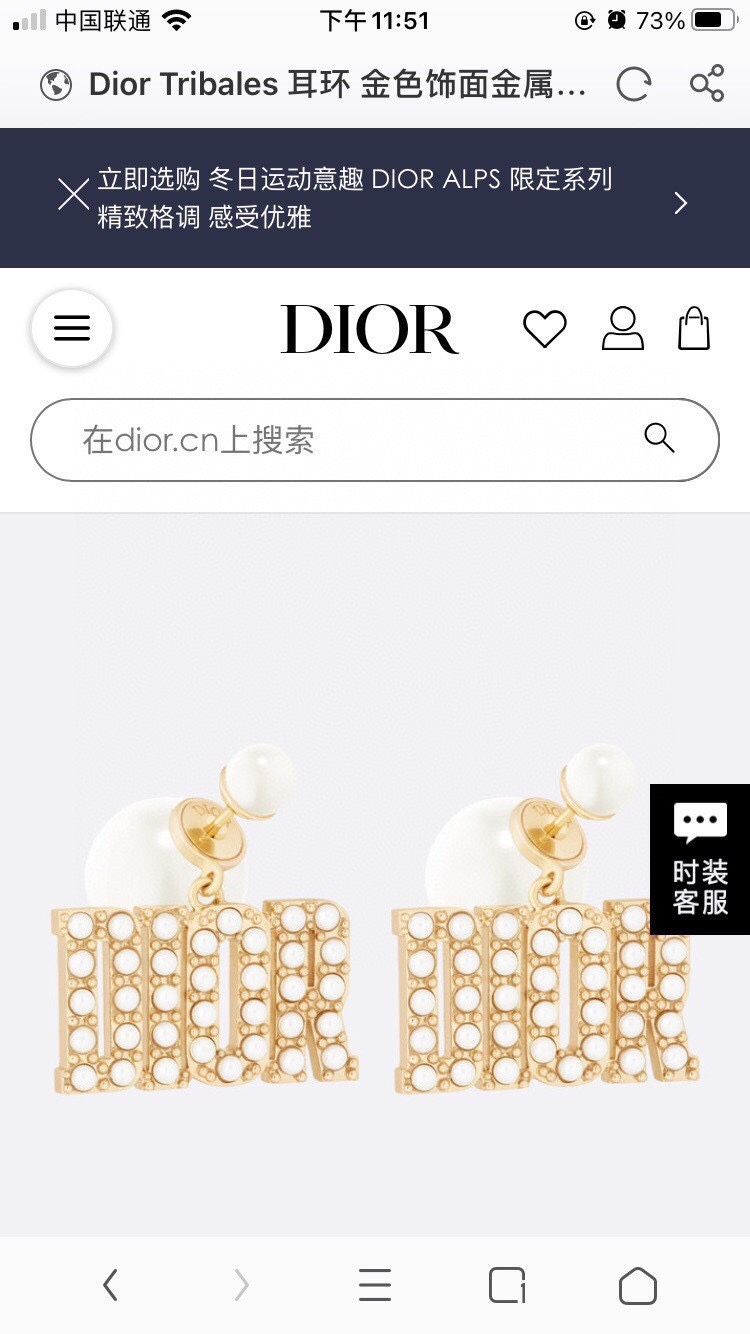Screen dimensions: 750x1334
Task: Tap the dior.cn search field
Action: [340, 440]
